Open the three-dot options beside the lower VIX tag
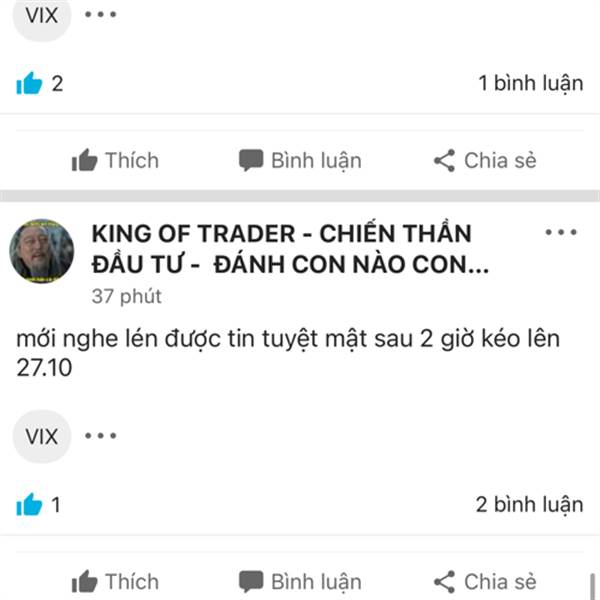This screenshot has height=600, width=600. point(101,437)
